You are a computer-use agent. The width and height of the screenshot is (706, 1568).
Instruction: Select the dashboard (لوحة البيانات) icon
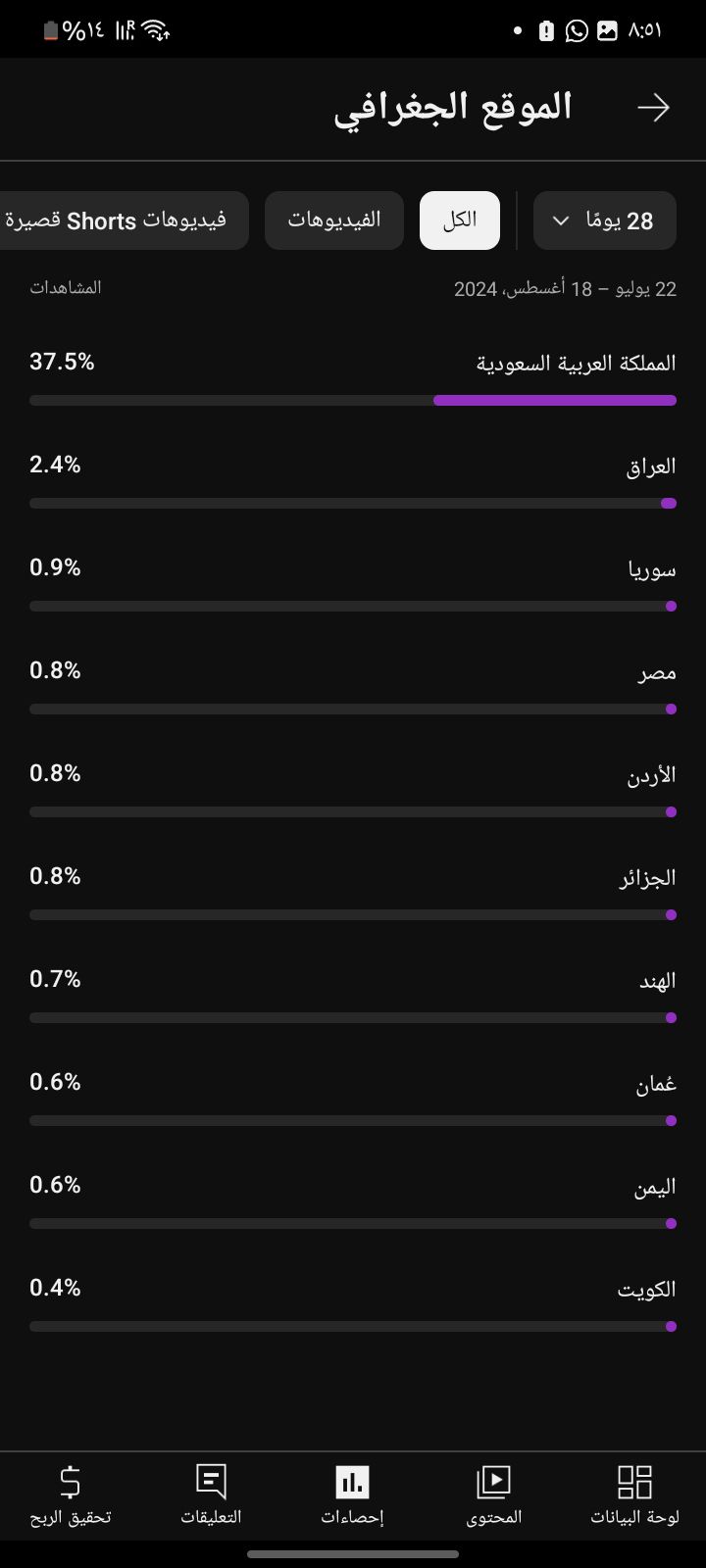pyautogui.click(x=634, y=1483)
